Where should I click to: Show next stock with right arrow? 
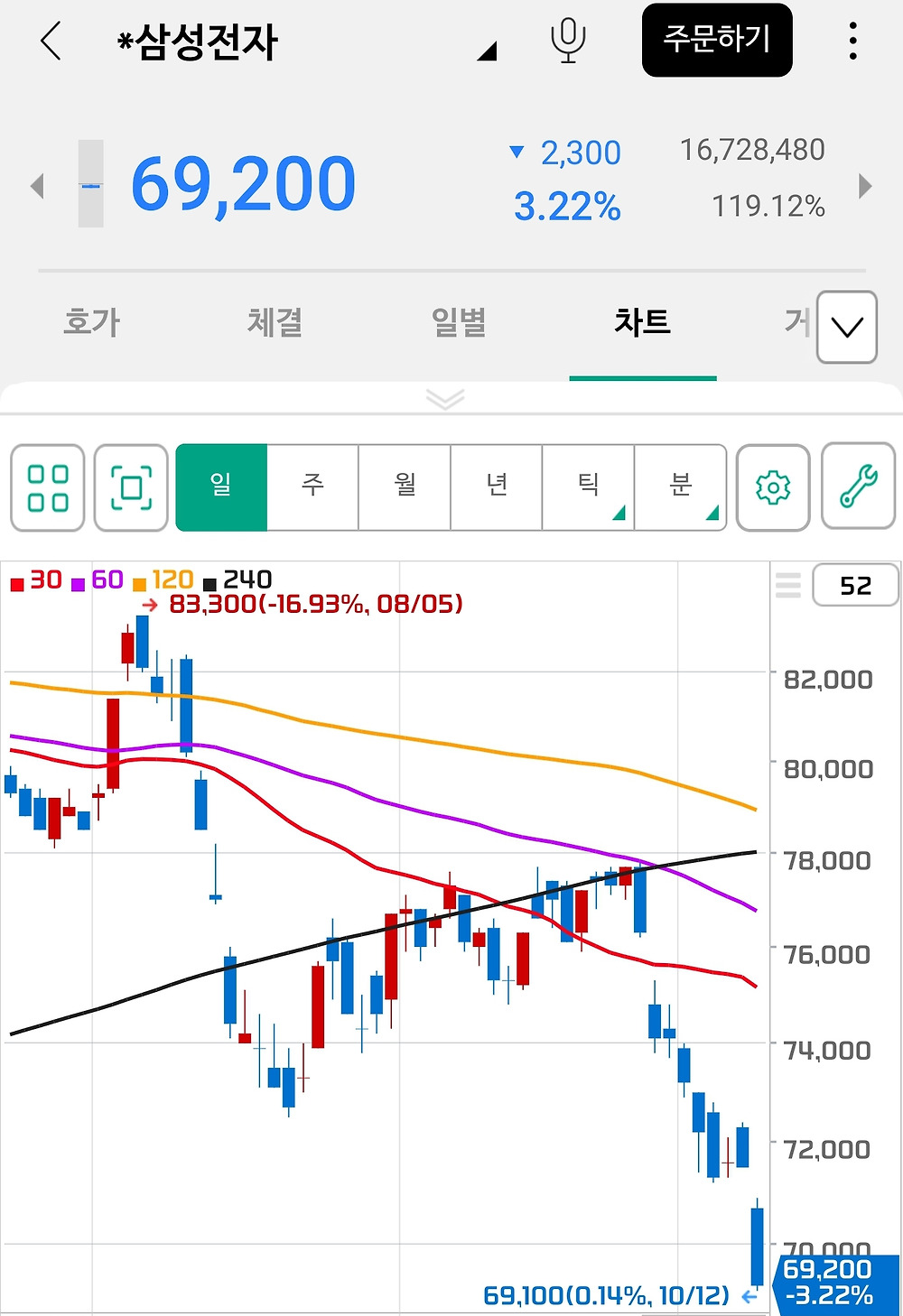tap(865, 186)
